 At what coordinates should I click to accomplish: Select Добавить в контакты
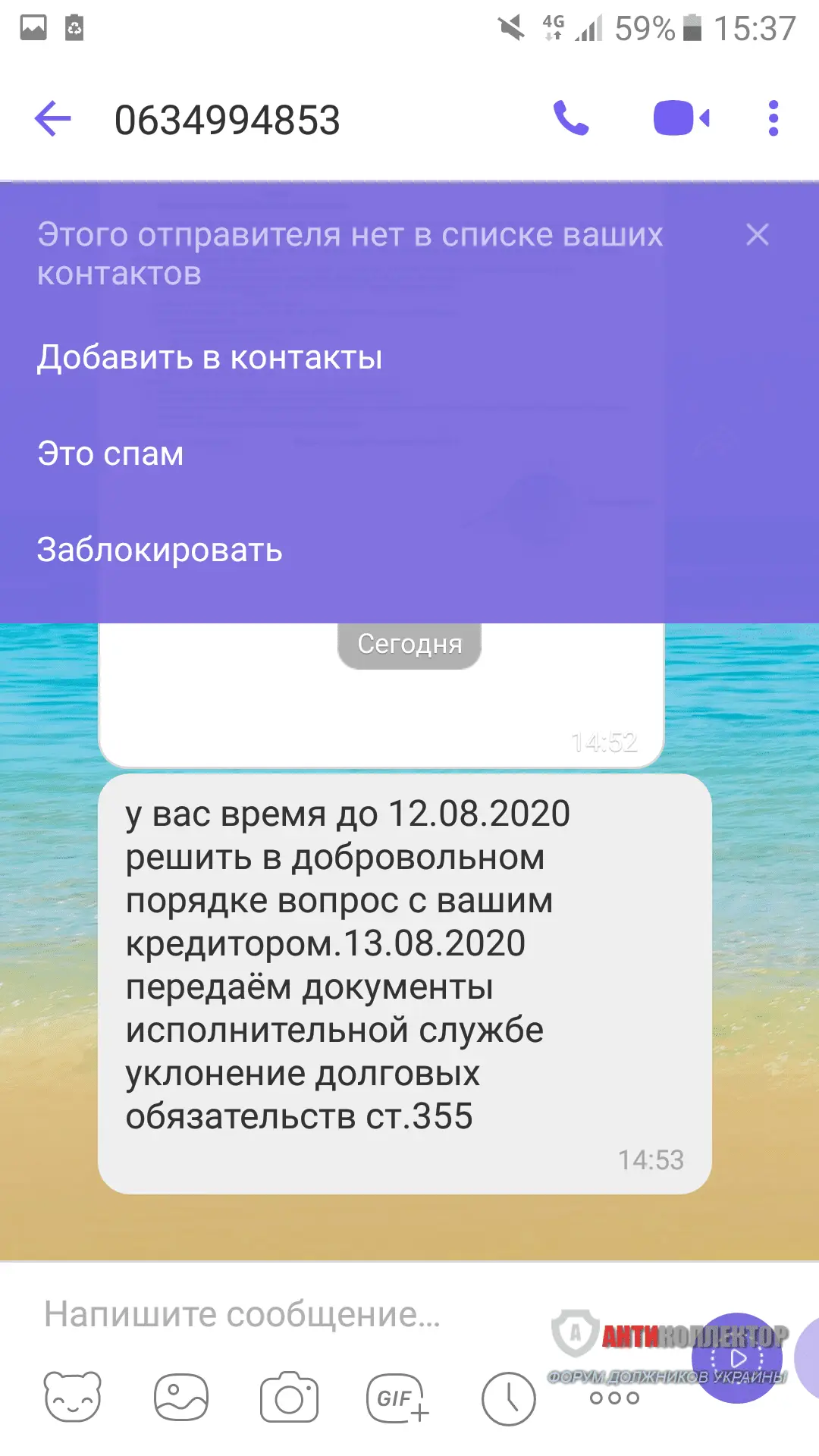210,358
